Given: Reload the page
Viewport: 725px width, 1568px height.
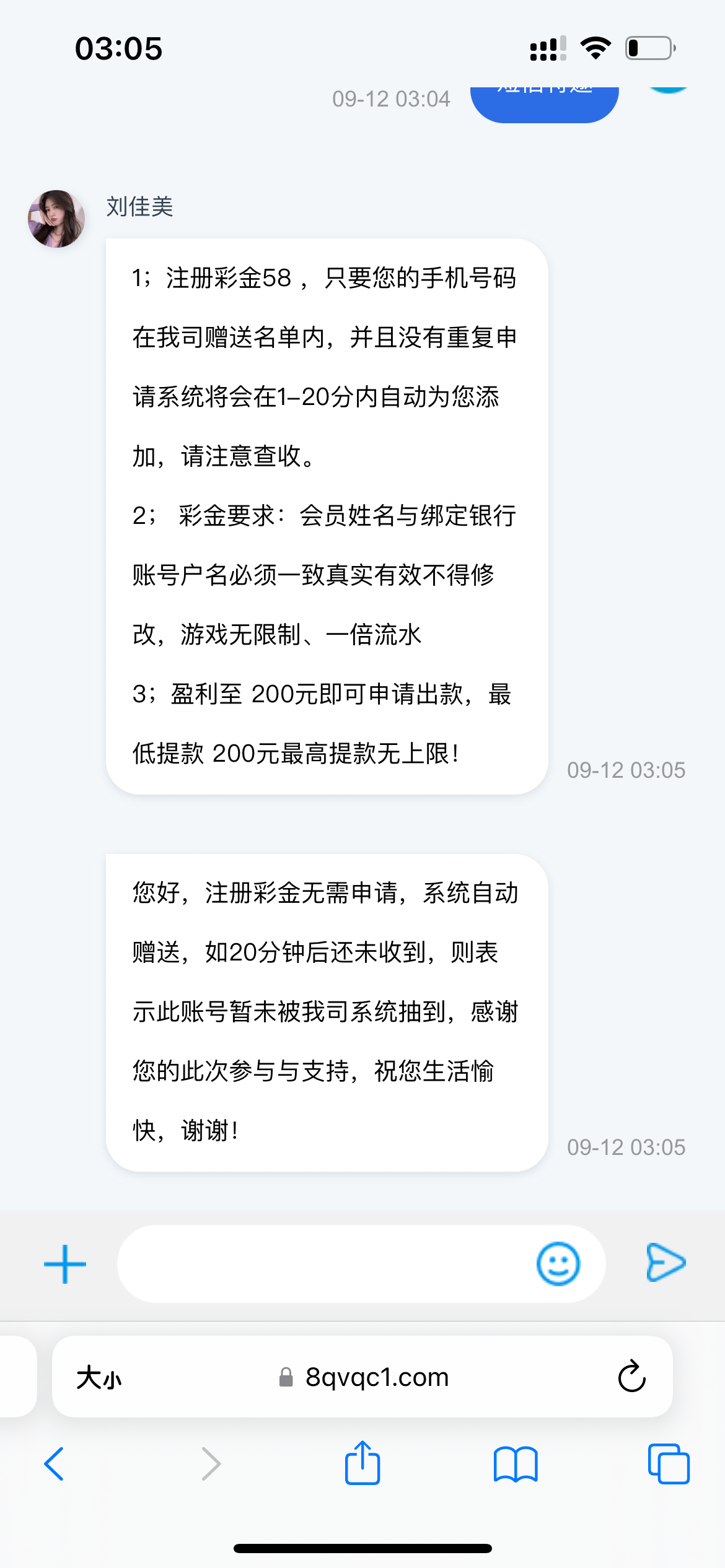Looking at the screenshot, I should [631, 1377].
